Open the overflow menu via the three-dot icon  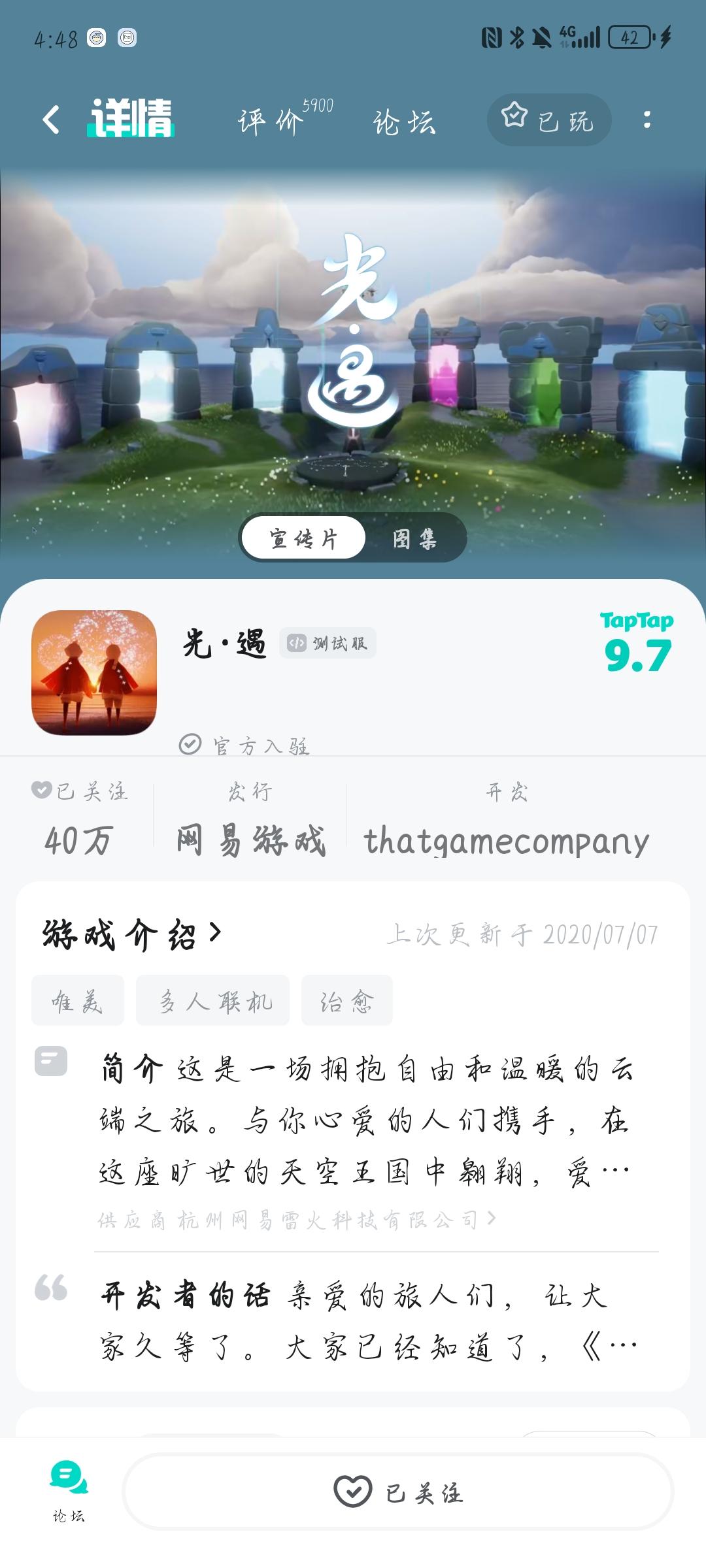(x=647, y=120)
